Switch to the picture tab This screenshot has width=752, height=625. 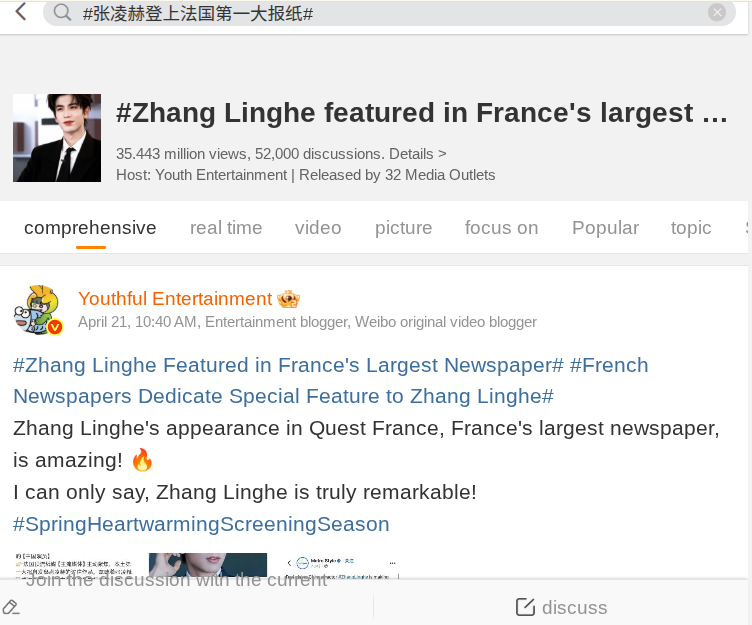pos(403,228)
